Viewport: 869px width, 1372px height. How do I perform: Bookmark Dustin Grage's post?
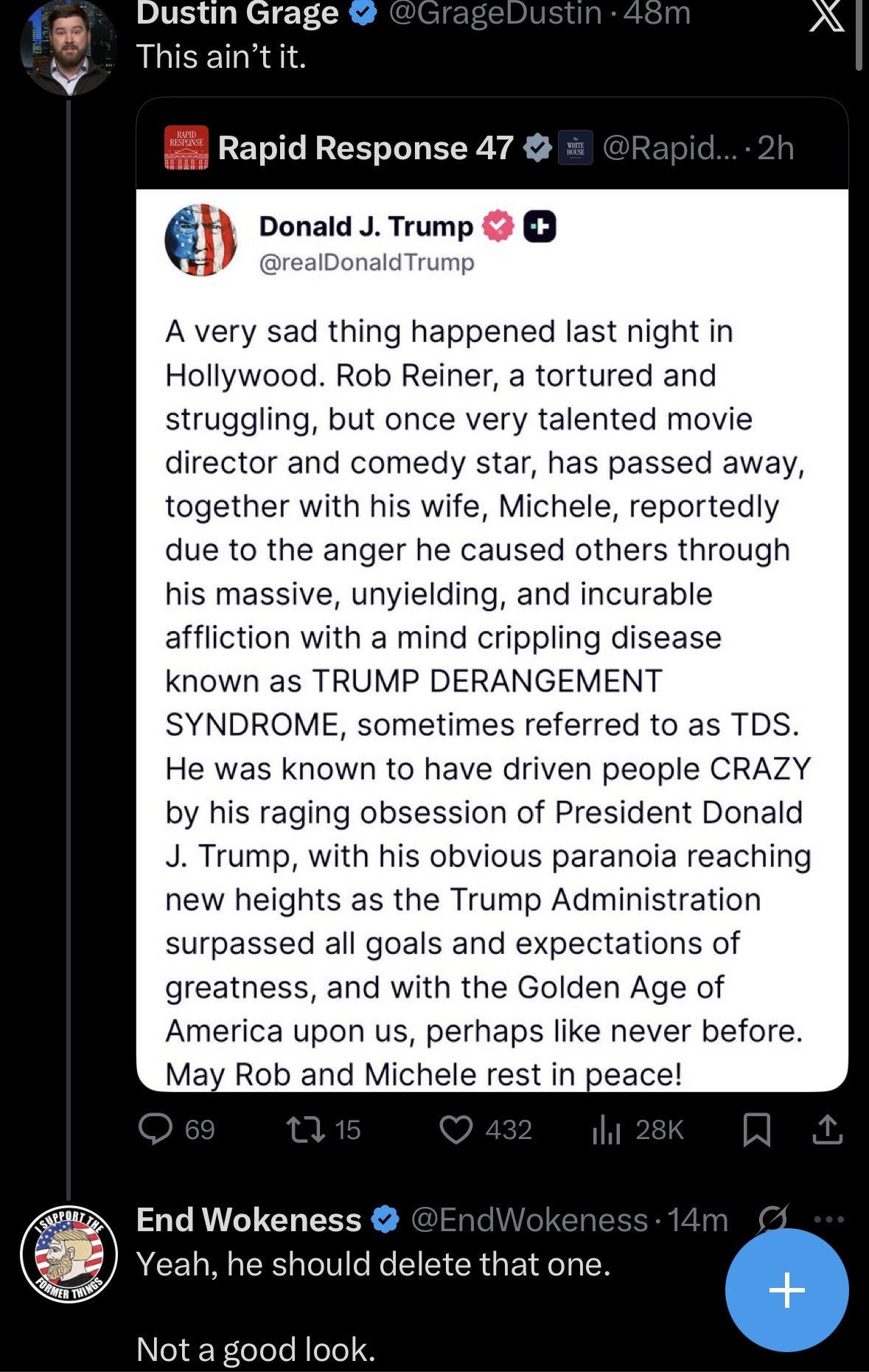pyautogui.click(x=756, y=1129)
